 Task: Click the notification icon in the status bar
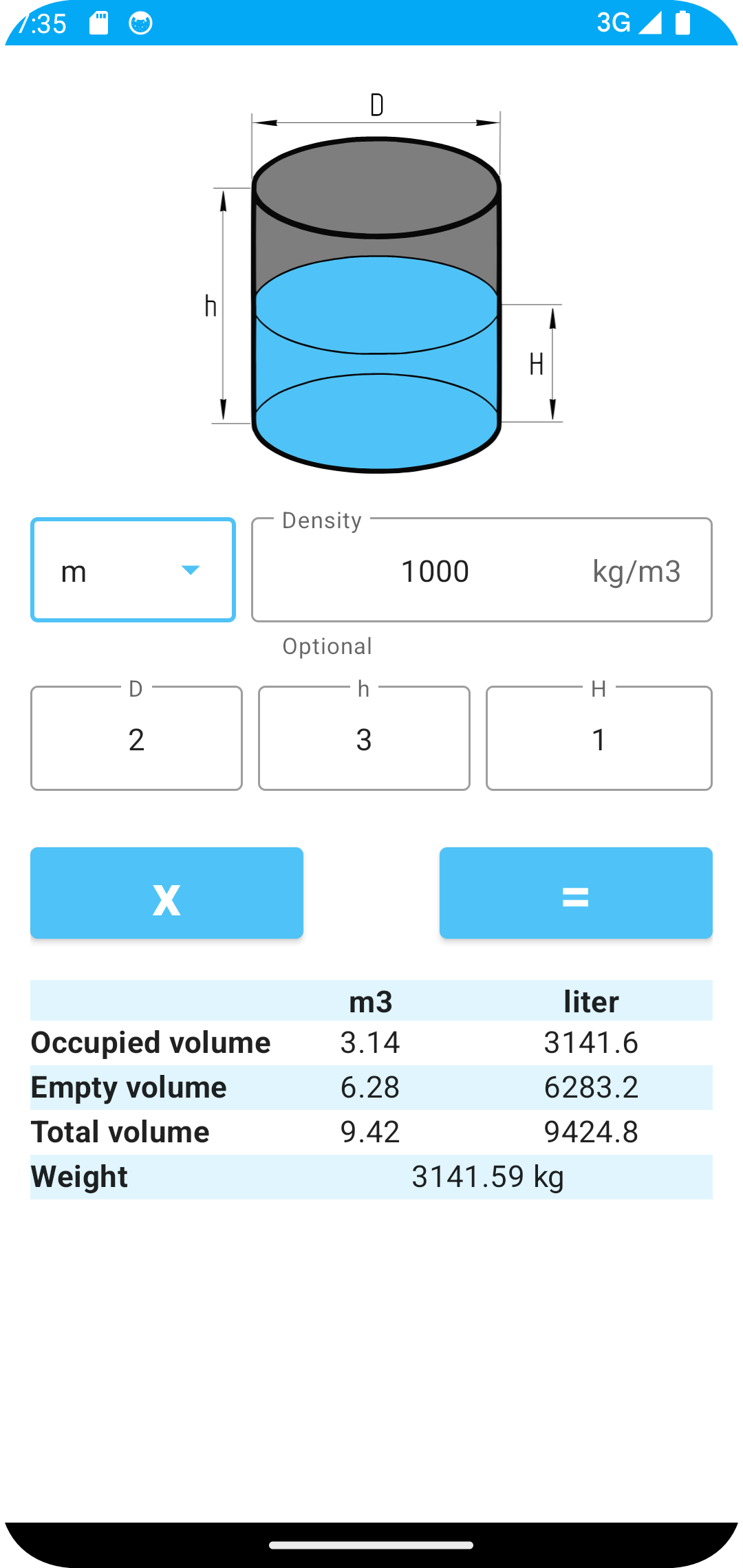click(x=140, y=23)
